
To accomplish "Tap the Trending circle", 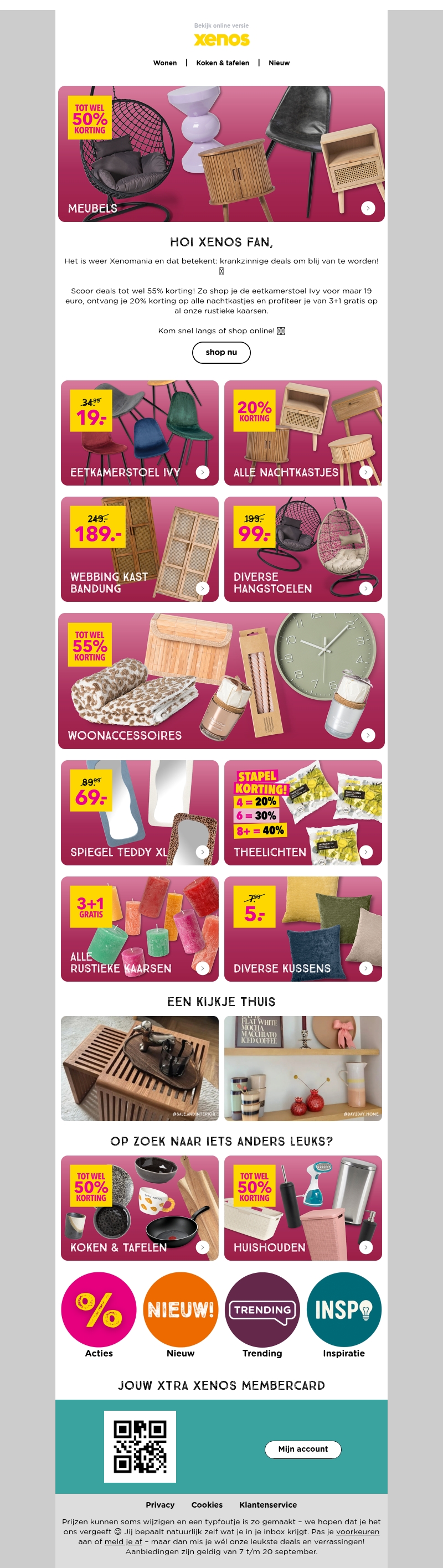I will (262, 1311).
